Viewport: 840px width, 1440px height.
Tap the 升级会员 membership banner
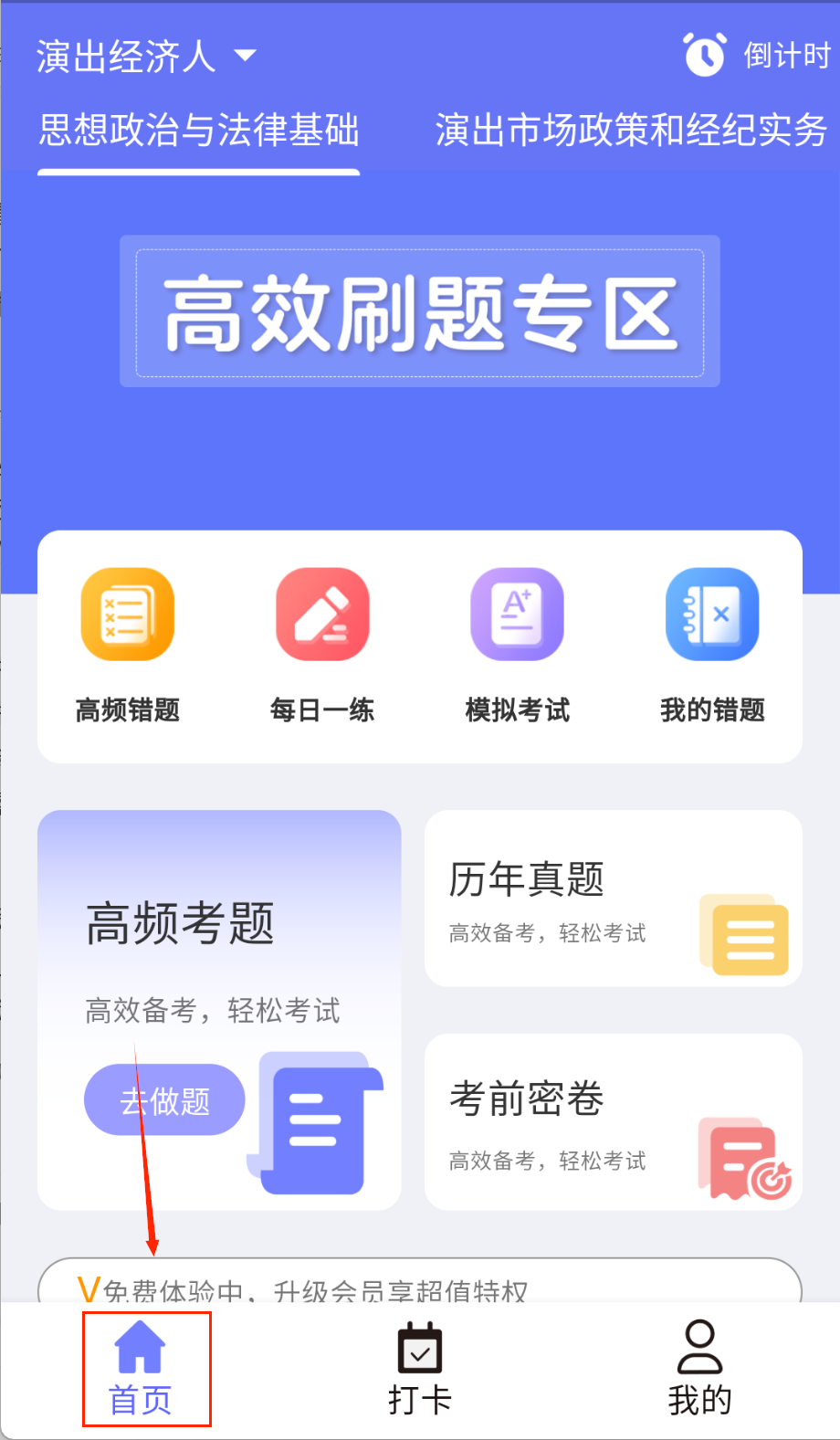click(420, 1283)
